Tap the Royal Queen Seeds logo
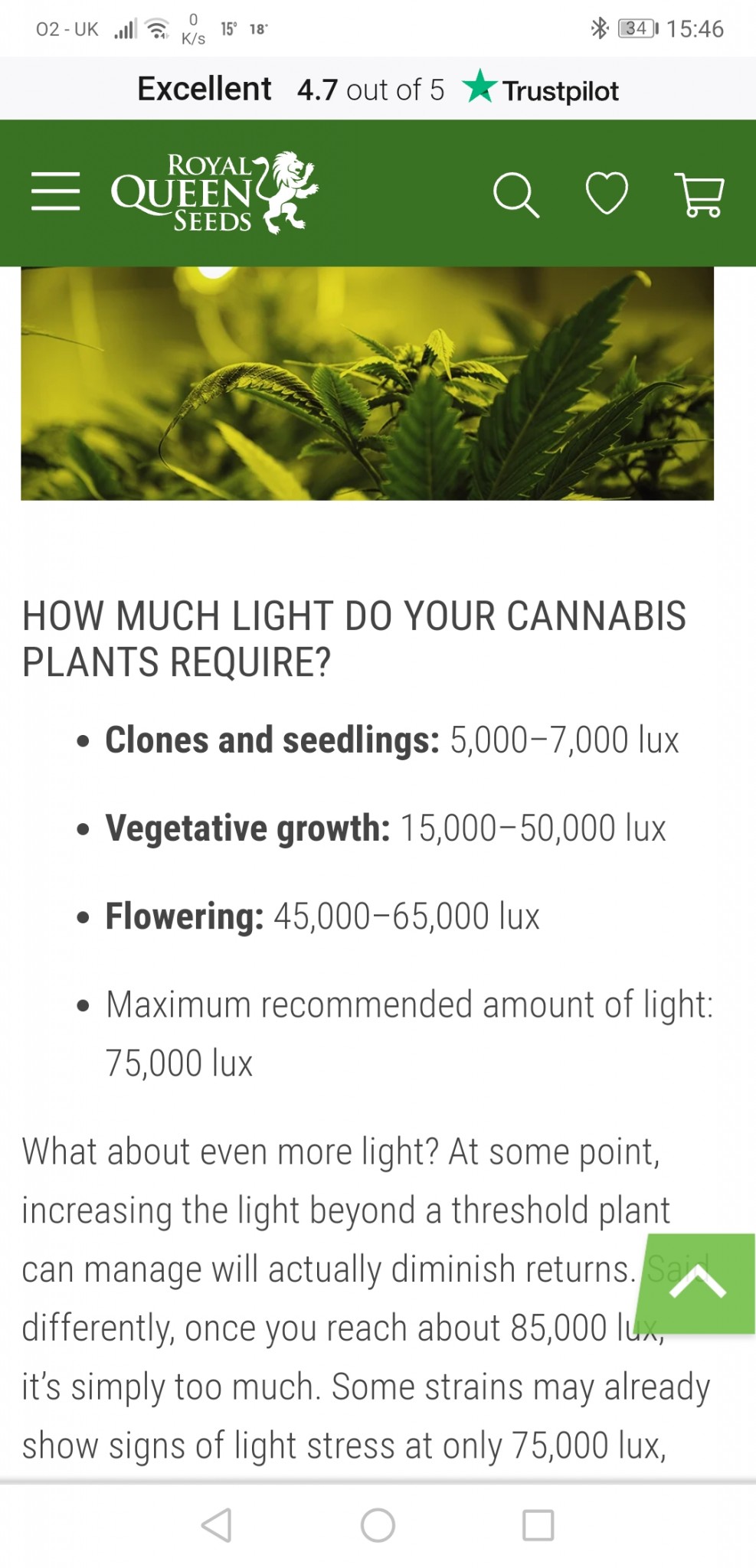Screen dimensions: 756x1568 (x=214, y=192)
